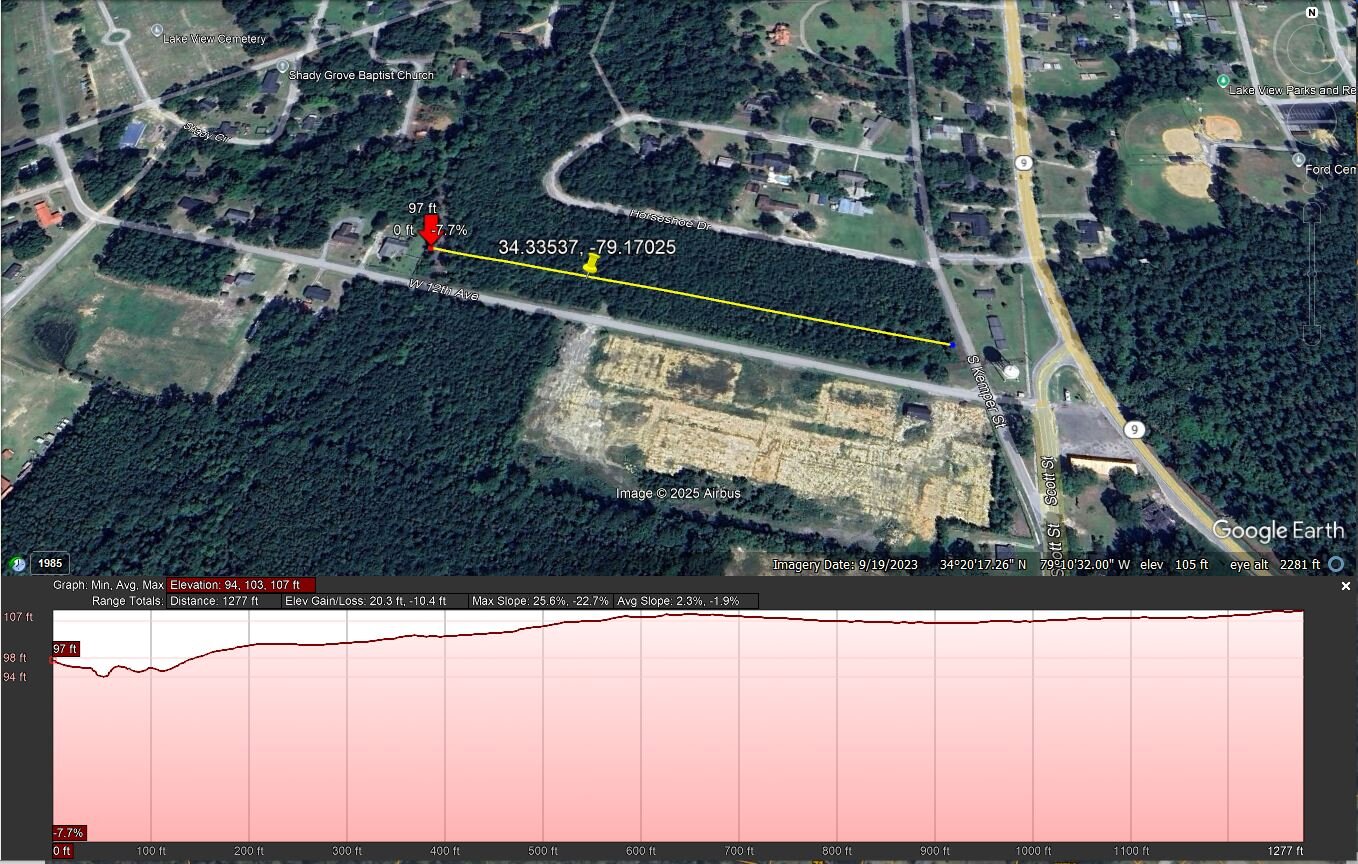Close the elevation profile panel
The image size is (1358, 864).
(1346, 587)
